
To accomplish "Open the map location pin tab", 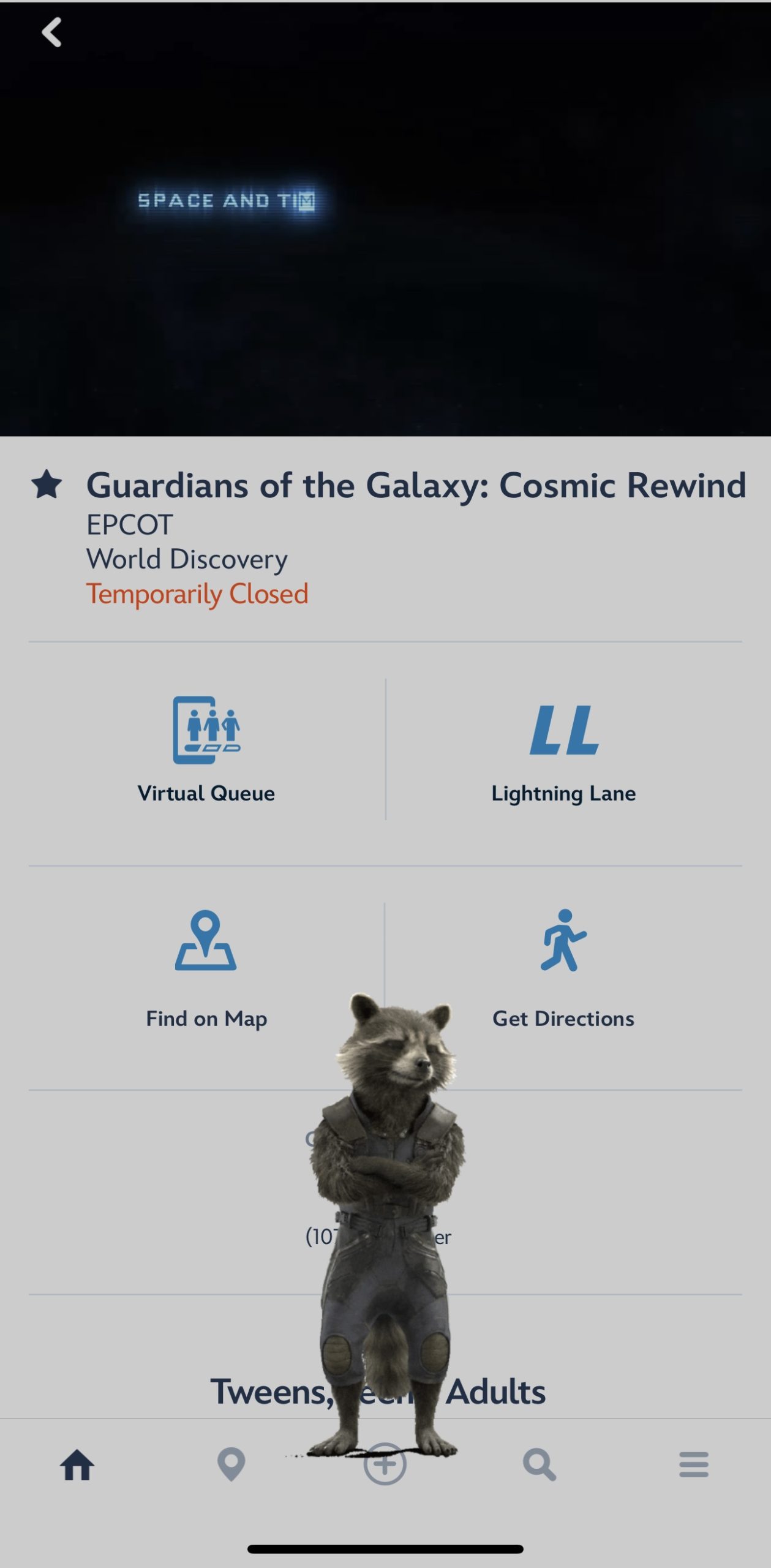I will 231,1465.
